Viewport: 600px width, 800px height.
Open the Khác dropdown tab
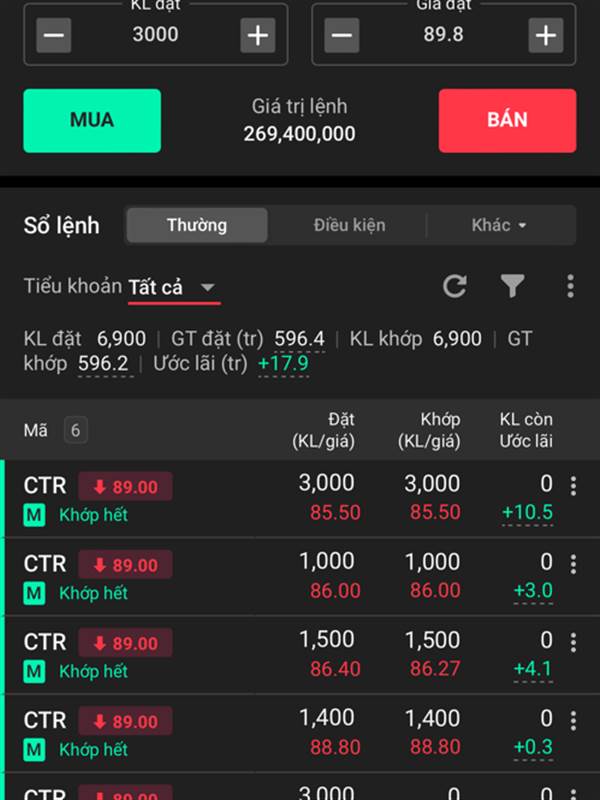coord(498,225)
